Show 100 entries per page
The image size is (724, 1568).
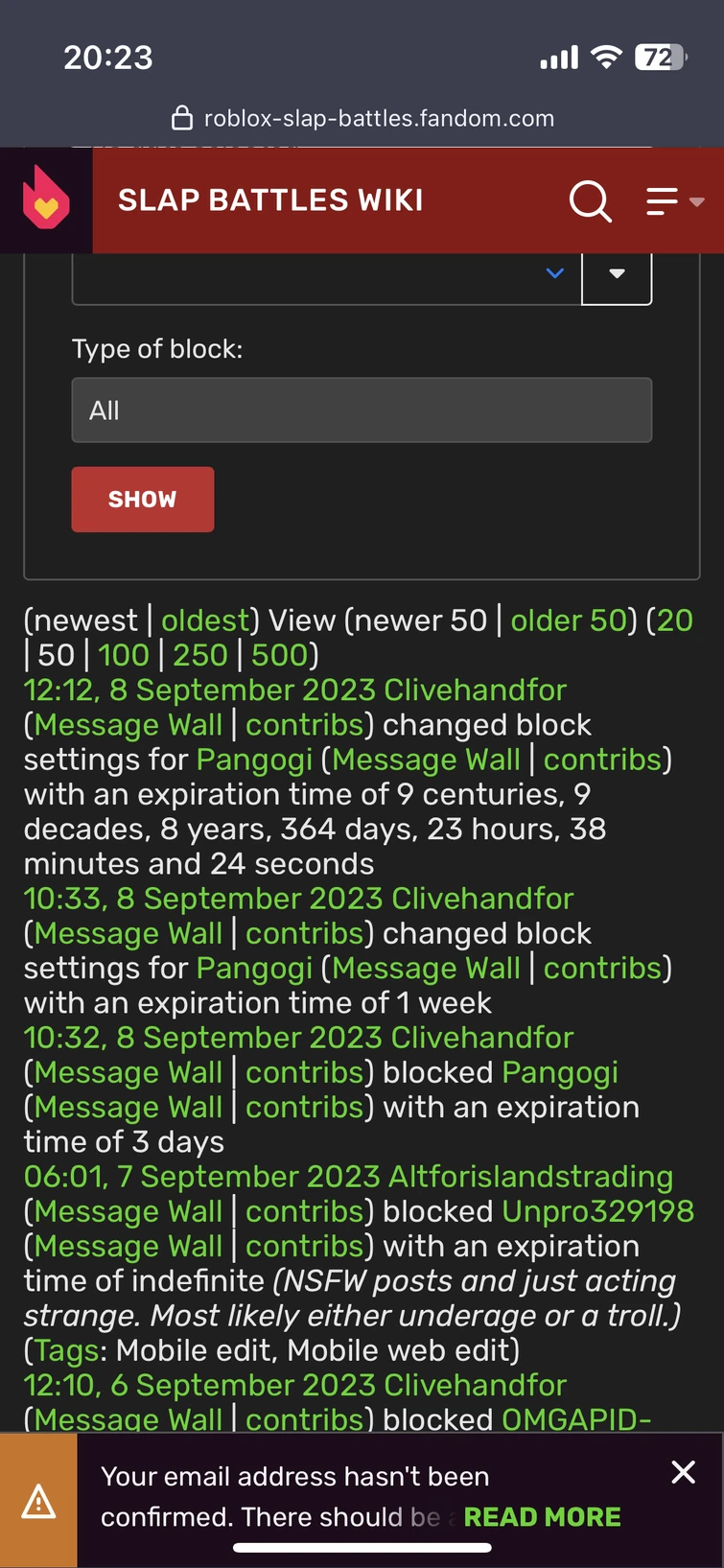tap(124, 655)
